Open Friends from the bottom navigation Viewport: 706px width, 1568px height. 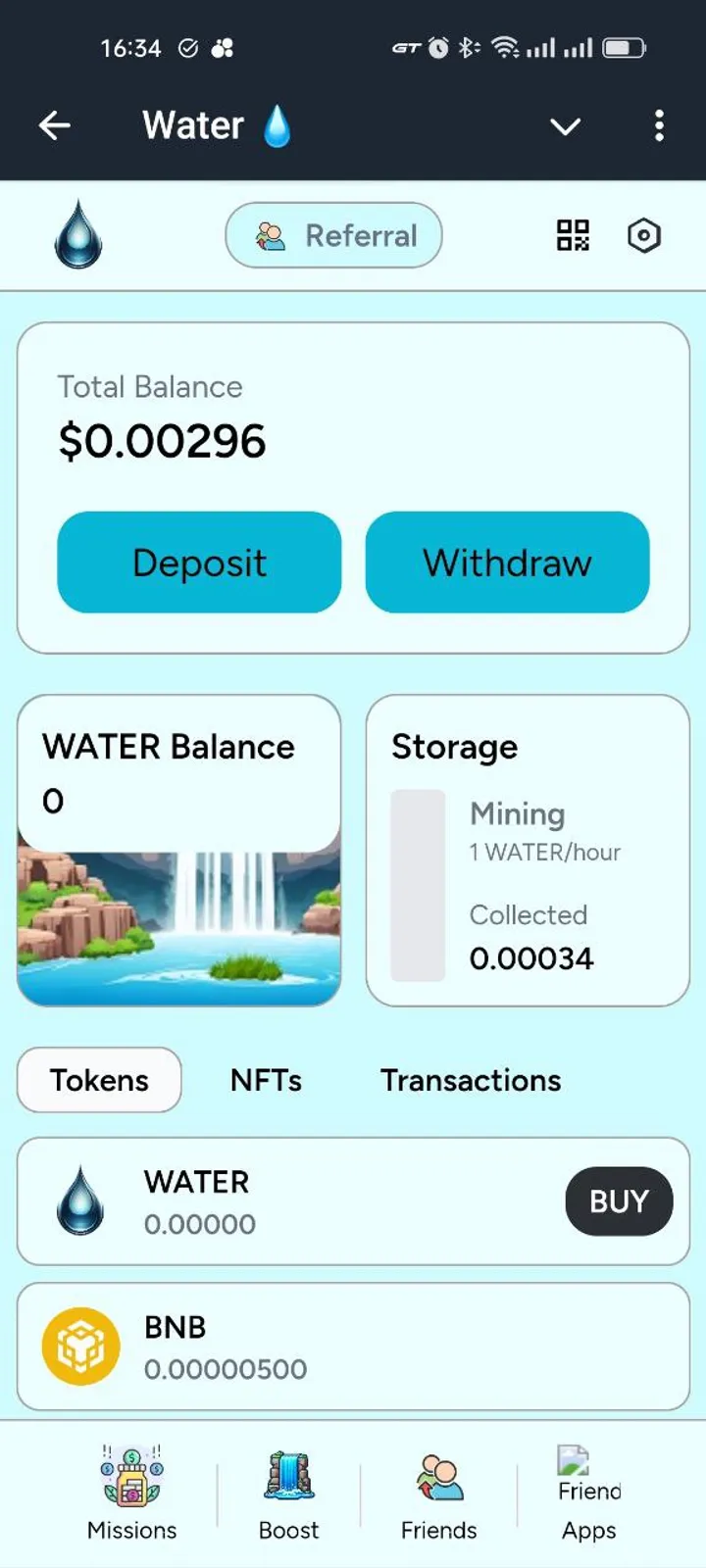(437, 1470)
